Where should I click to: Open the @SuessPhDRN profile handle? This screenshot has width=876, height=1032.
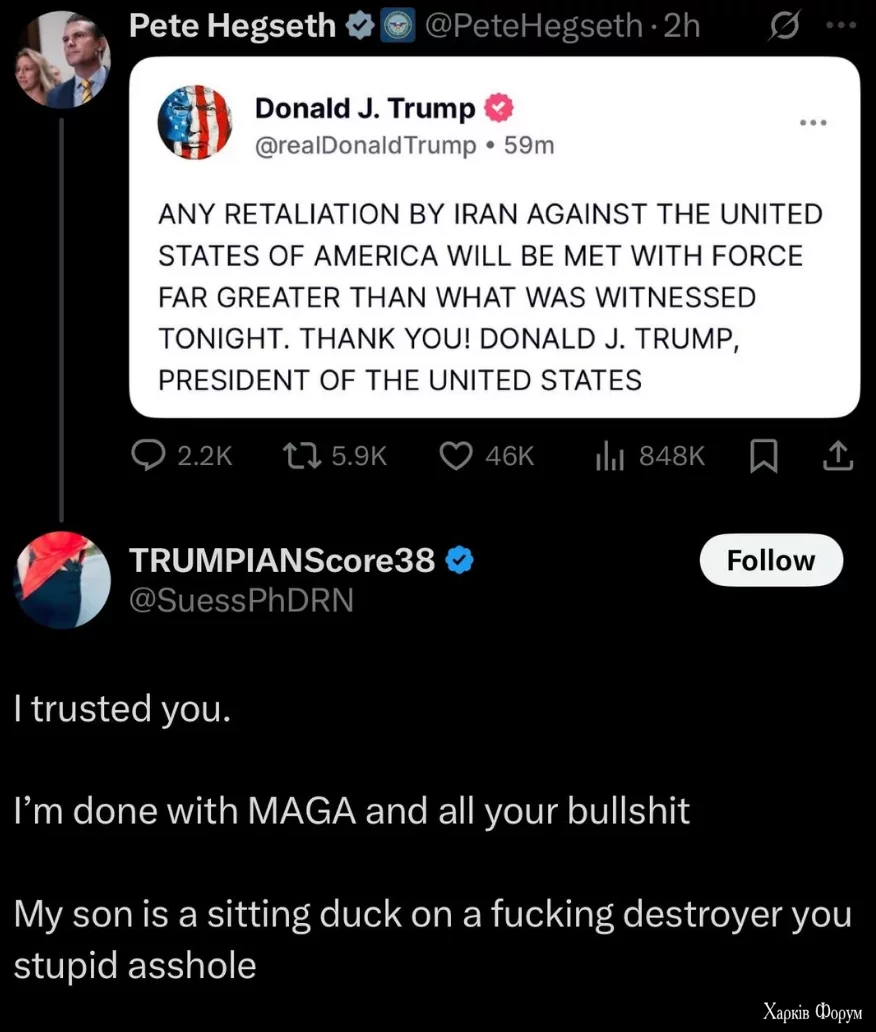tap(242, 599)
